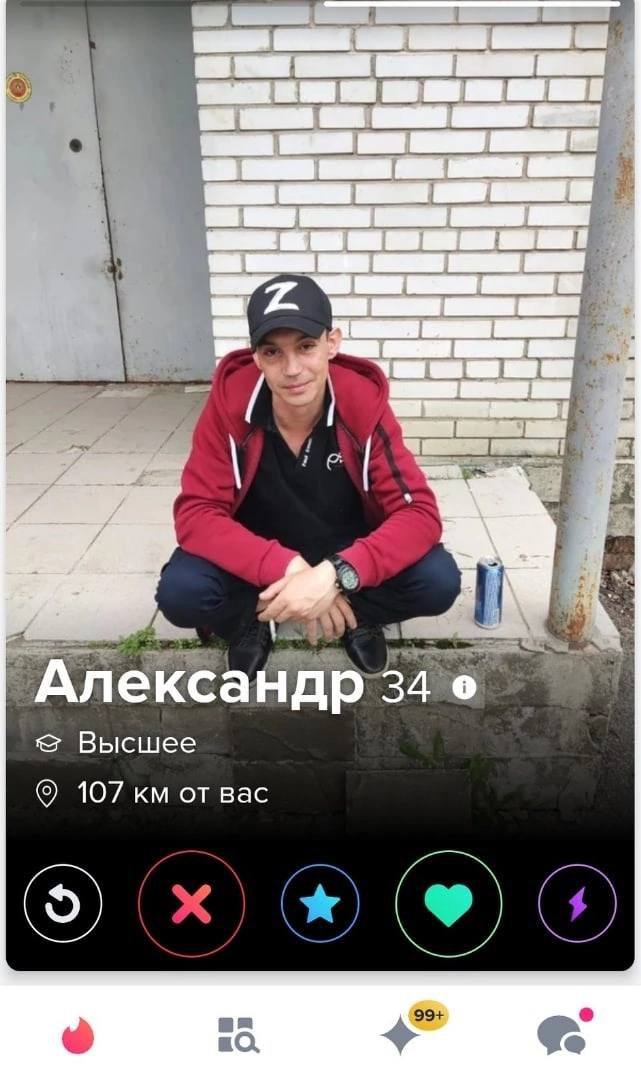The height and width of the screenshot is (1080, 641).
Task: Activate the purple lightning Boost
Action: (x=577, y=904)
